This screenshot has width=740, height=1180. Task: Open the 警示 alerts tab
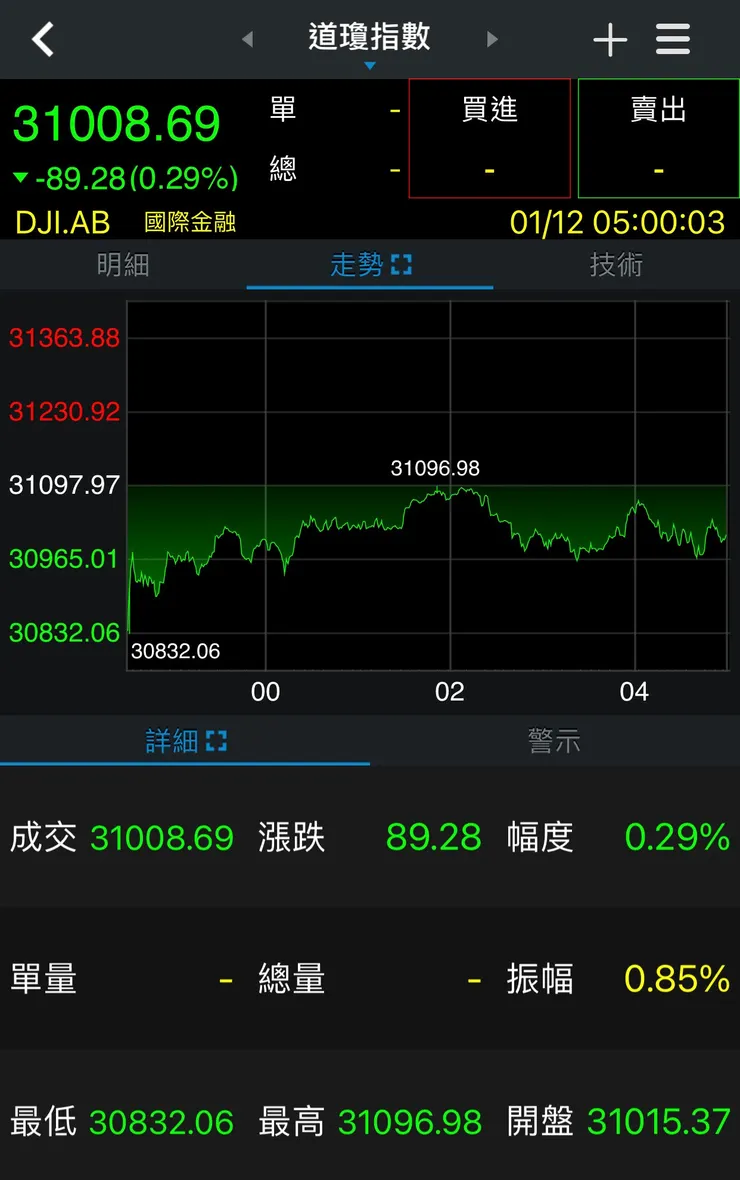coord(555,740)
